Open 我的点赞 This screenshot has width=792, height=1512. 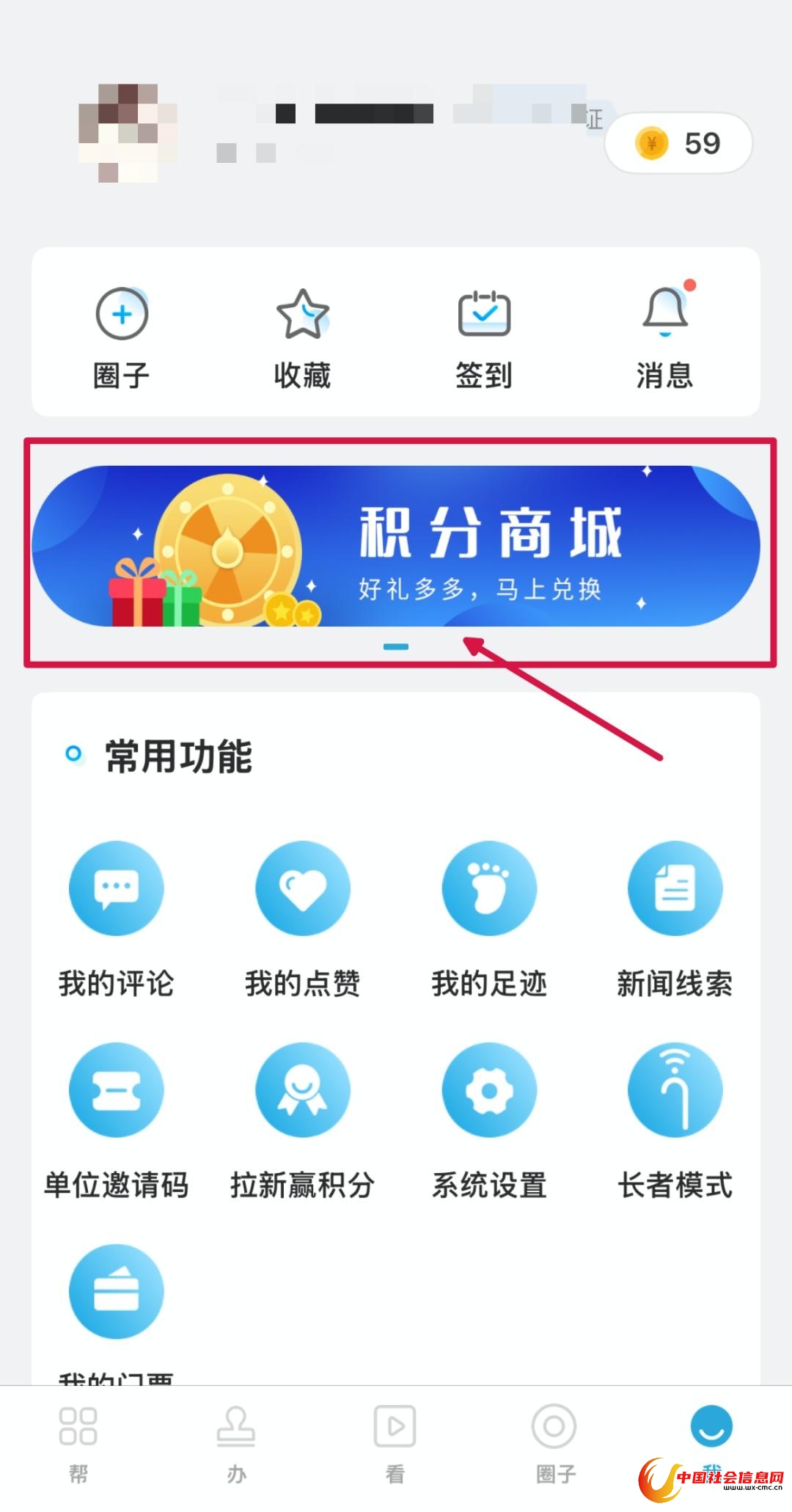[x=303, y=917]
